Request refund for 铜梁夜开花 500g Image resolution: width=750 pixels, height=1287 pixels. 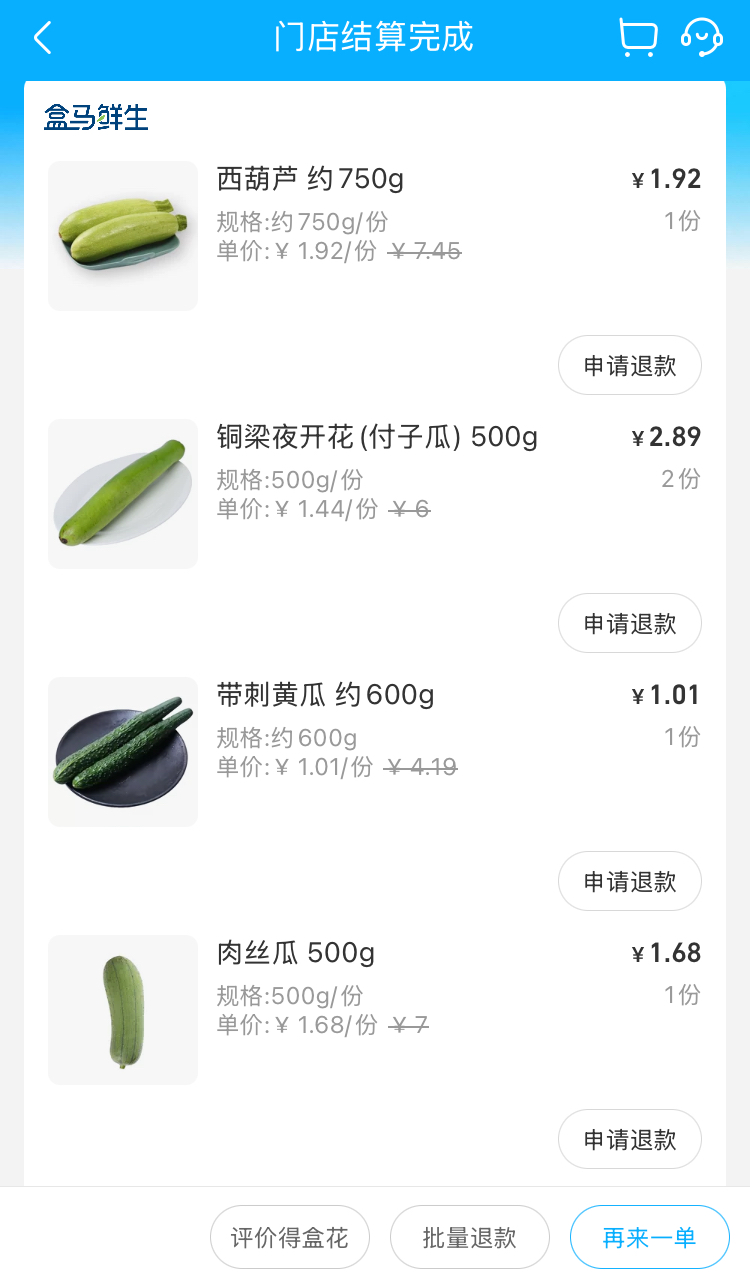(629, 624)
